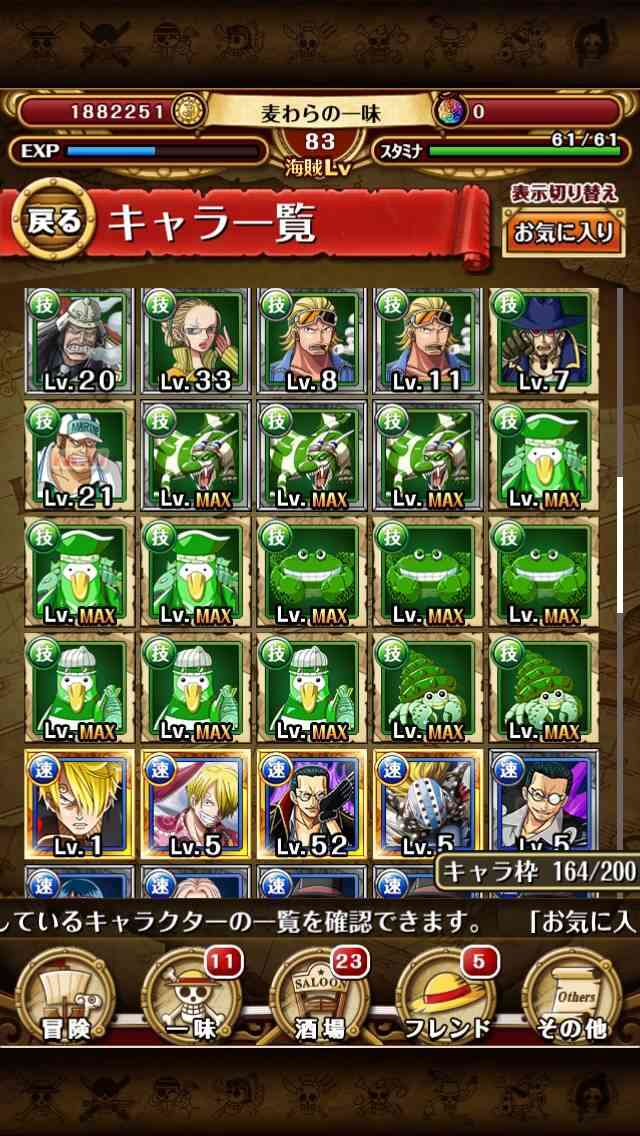640x1136 pixels.
Task: Go to the 酒場 saloon tab
Action: point(320,996)
